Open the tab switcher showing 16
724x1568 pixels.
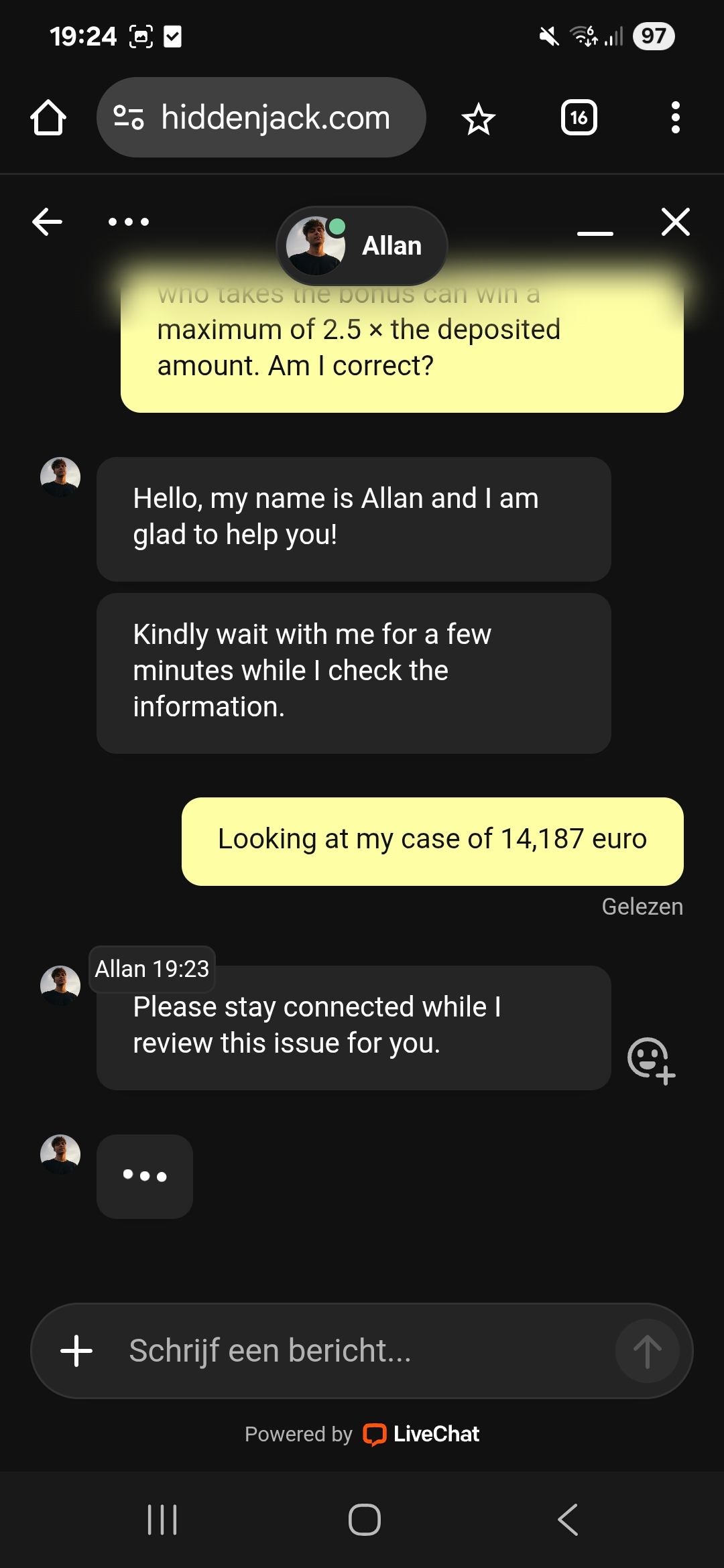click(579, 119)
